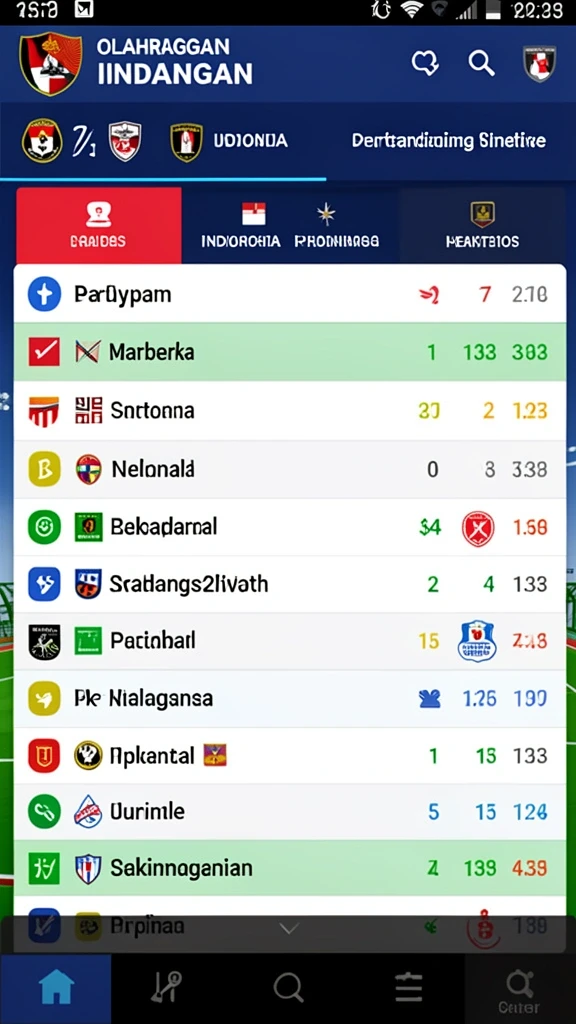Expand the list with the down chevron
Image resolution: width=576 pixels, height=1024 pixels.
click(x=289, y=928)
